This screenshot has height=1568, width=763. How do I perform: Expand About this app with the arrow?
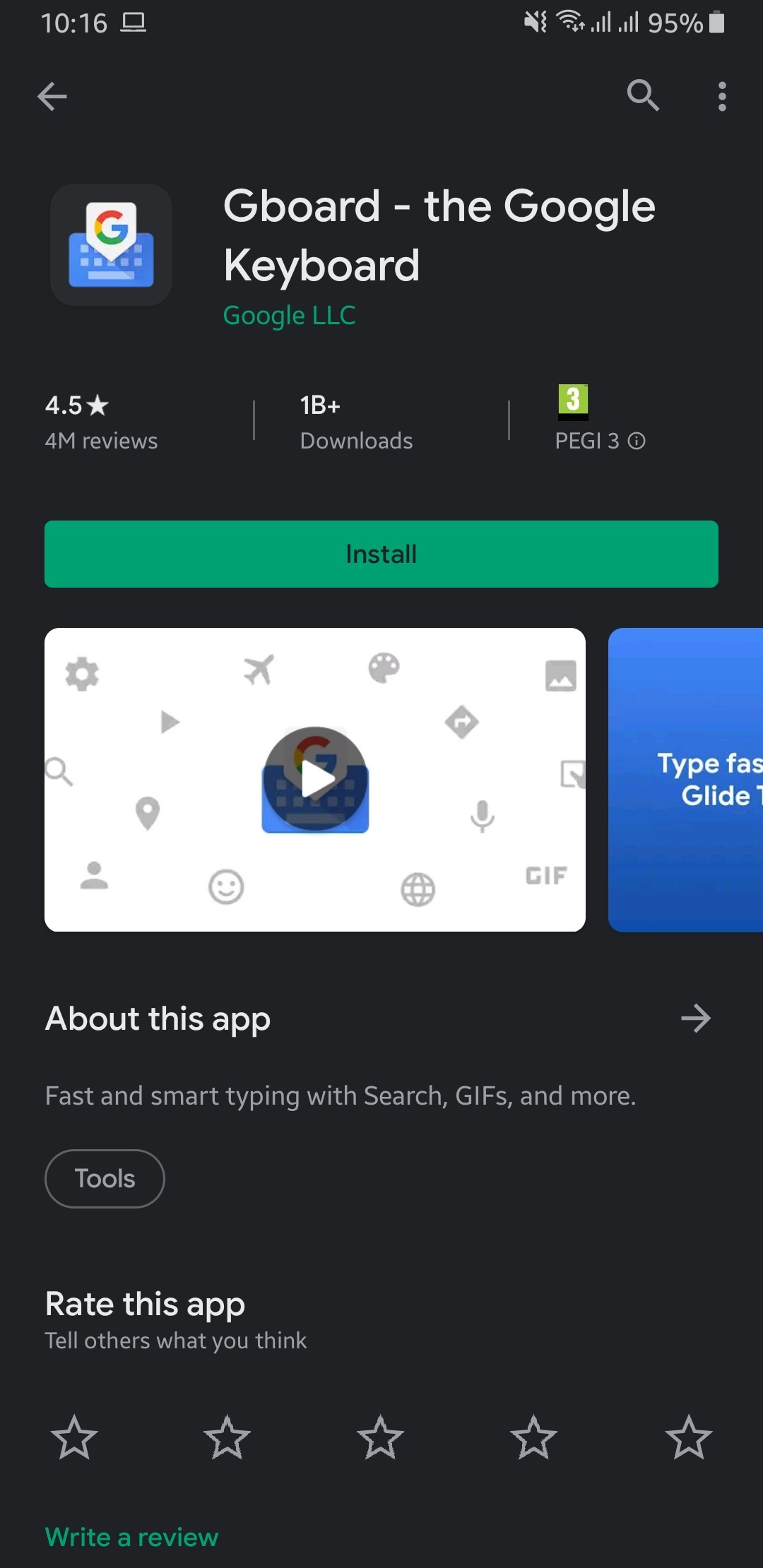tap(695, 1018)
